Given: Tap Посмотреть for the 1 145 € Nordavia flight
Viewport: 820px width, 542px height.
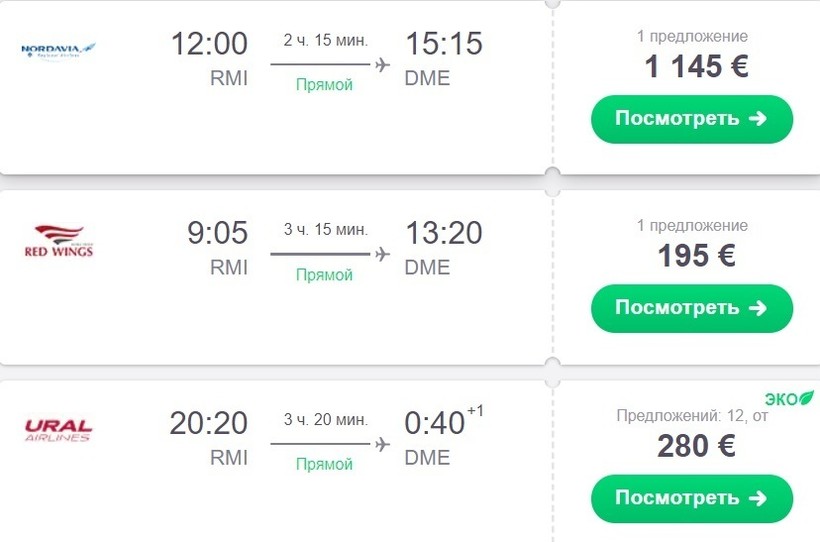Looking at the screenshot, I should pyautogui.click(x=691, y=119).
